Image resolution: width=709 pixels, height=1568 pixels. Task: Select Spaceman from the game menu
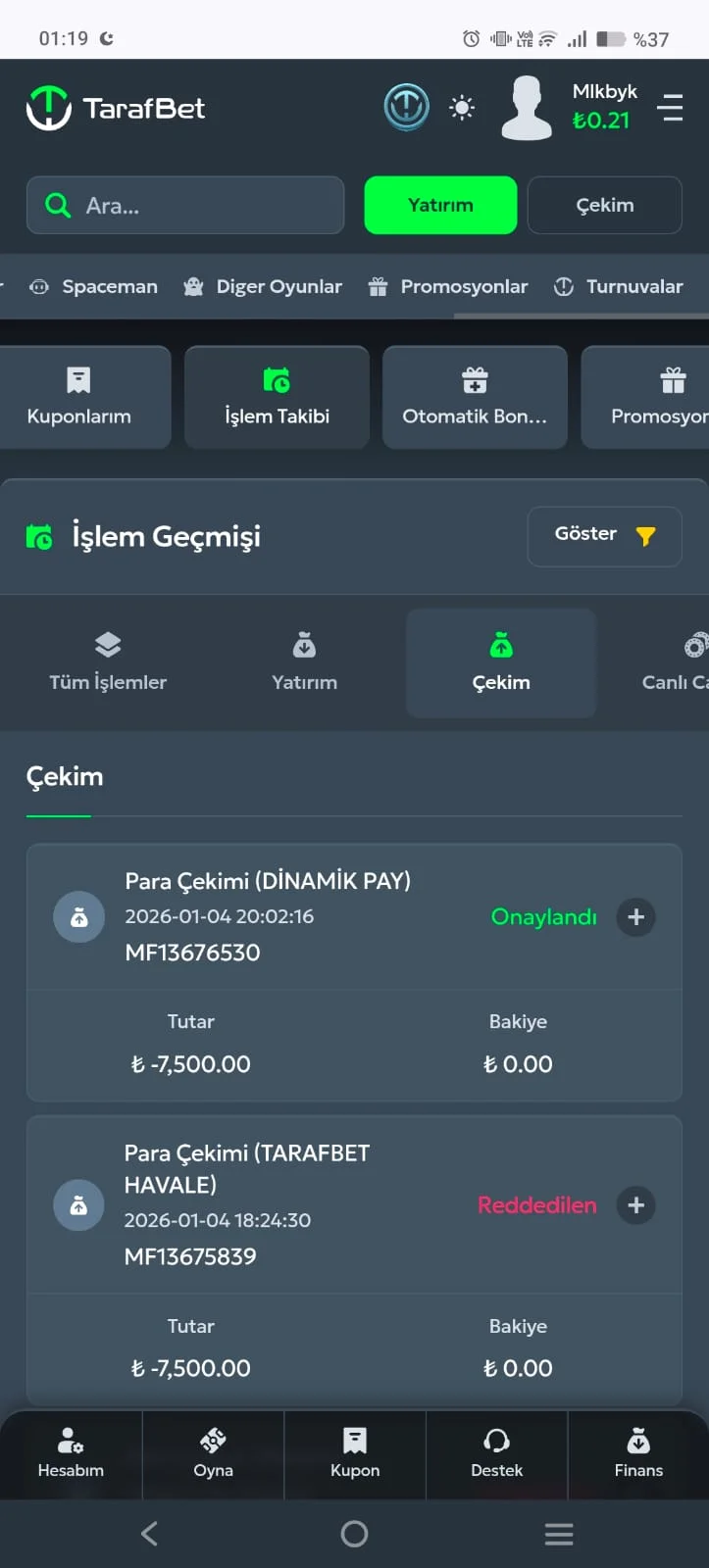point(95,286)
